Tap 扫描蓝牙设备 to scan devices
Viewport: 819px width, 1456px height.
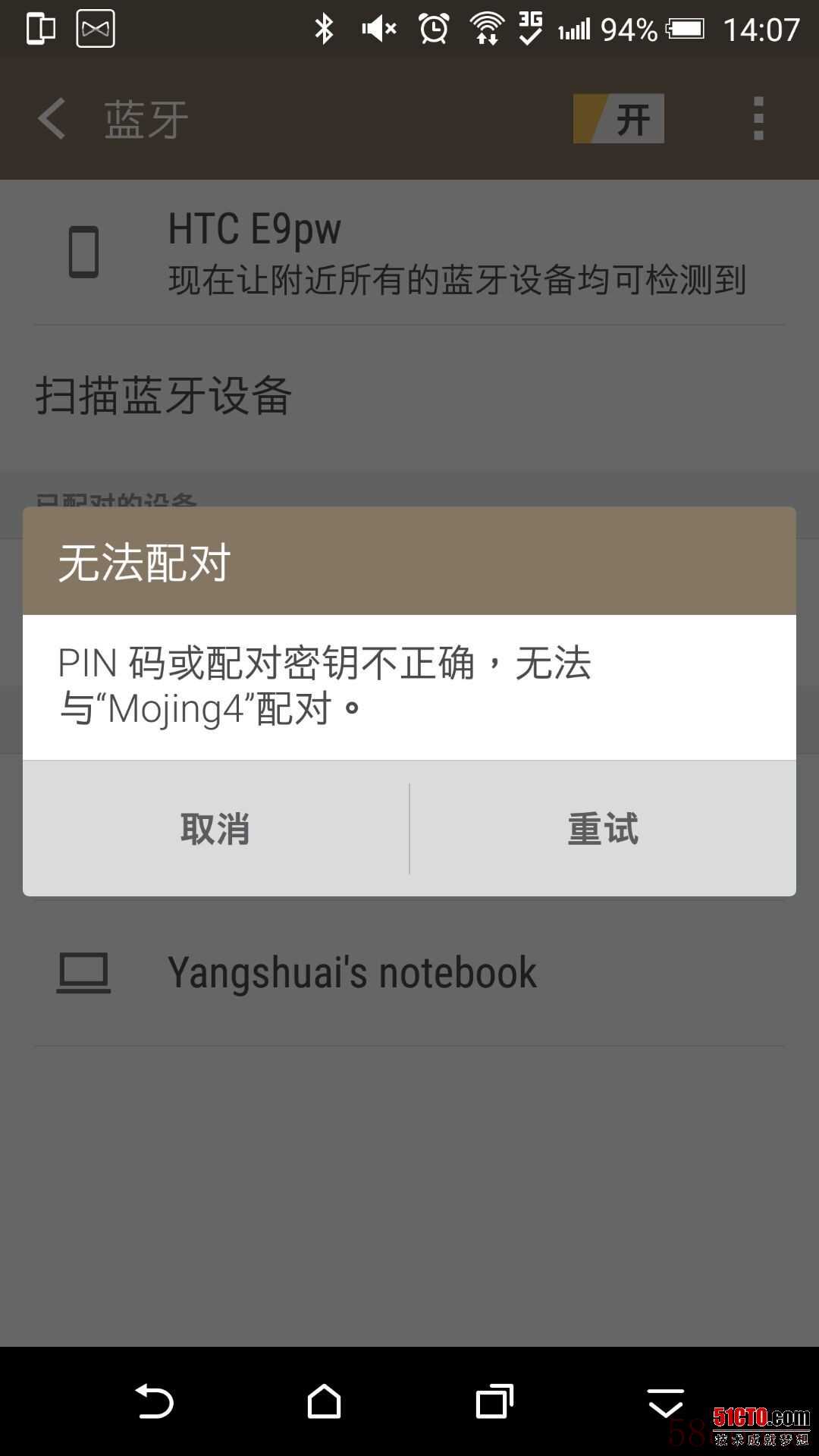[164, 396]
